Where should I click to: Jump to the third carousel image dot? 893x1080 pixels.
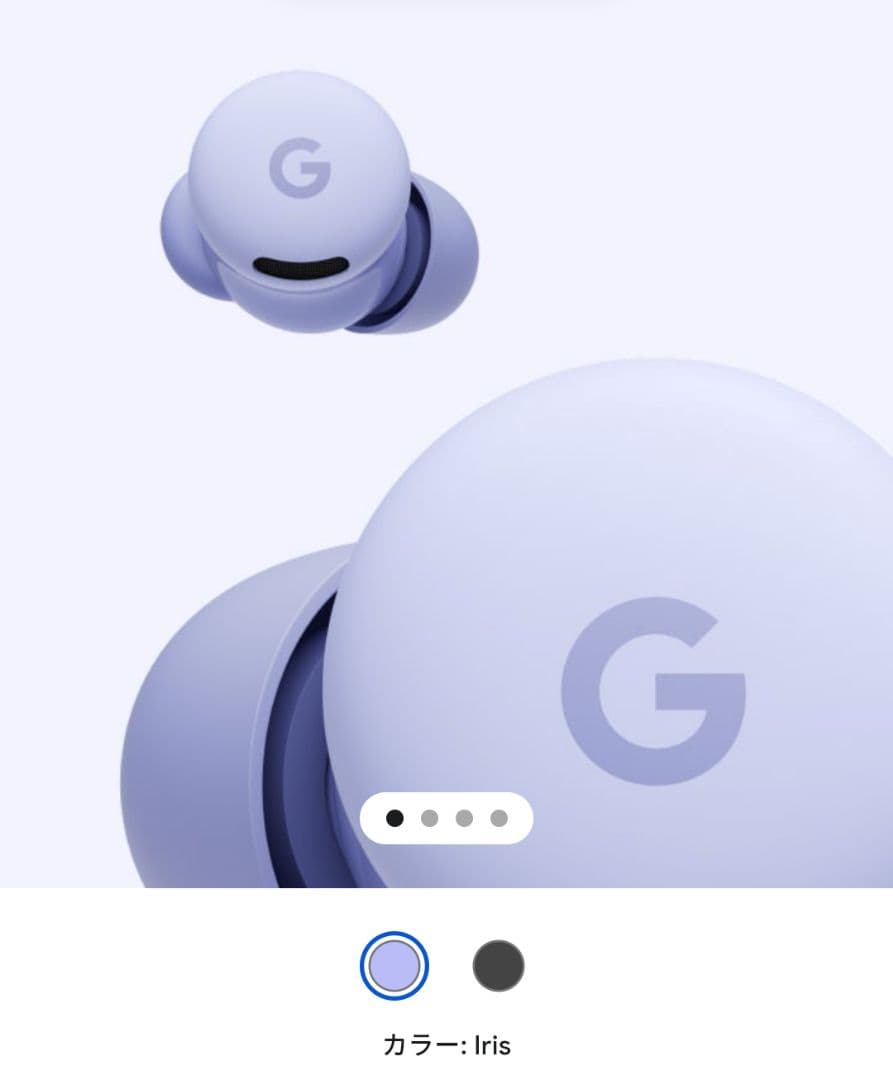464,819
